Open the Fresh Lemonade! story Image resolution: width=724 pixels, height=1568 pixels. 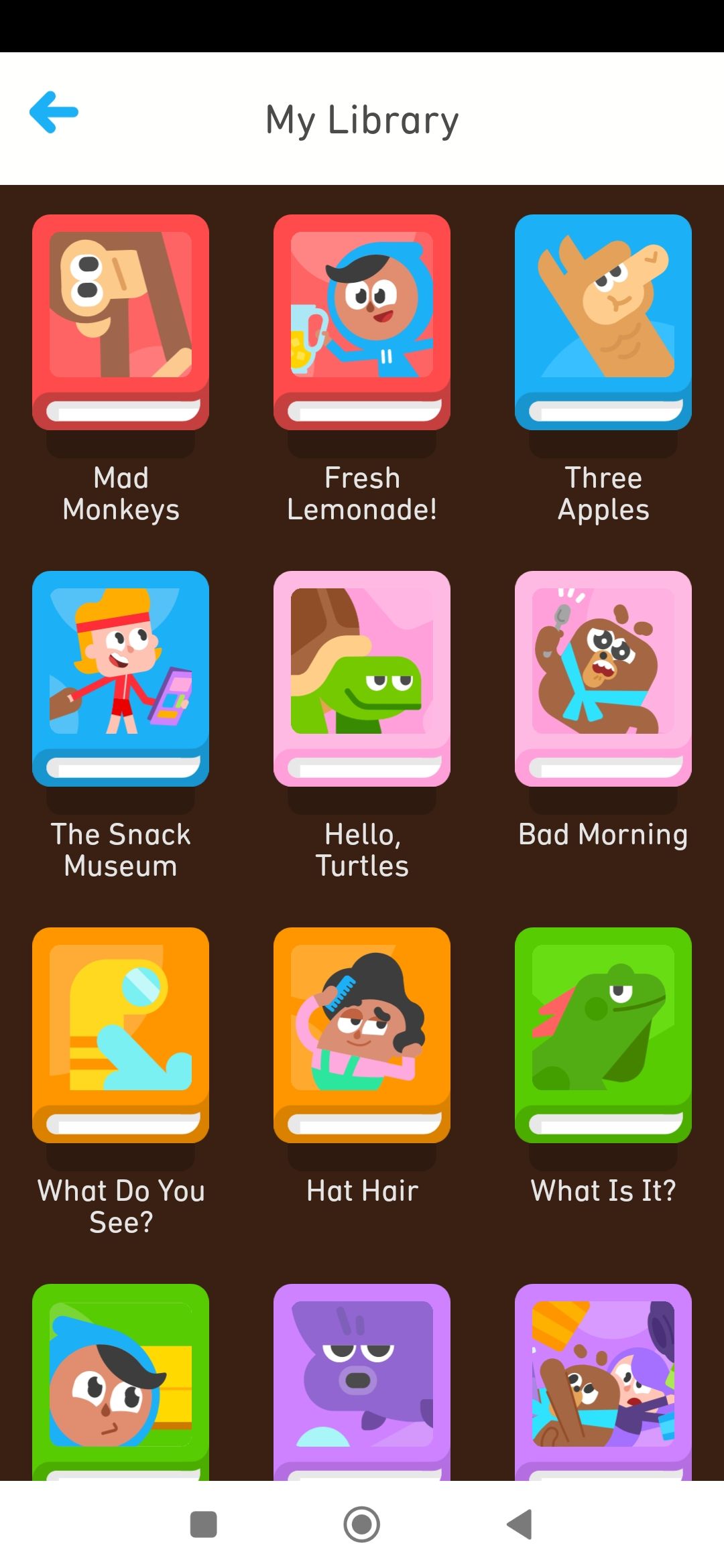pos(362,322)
